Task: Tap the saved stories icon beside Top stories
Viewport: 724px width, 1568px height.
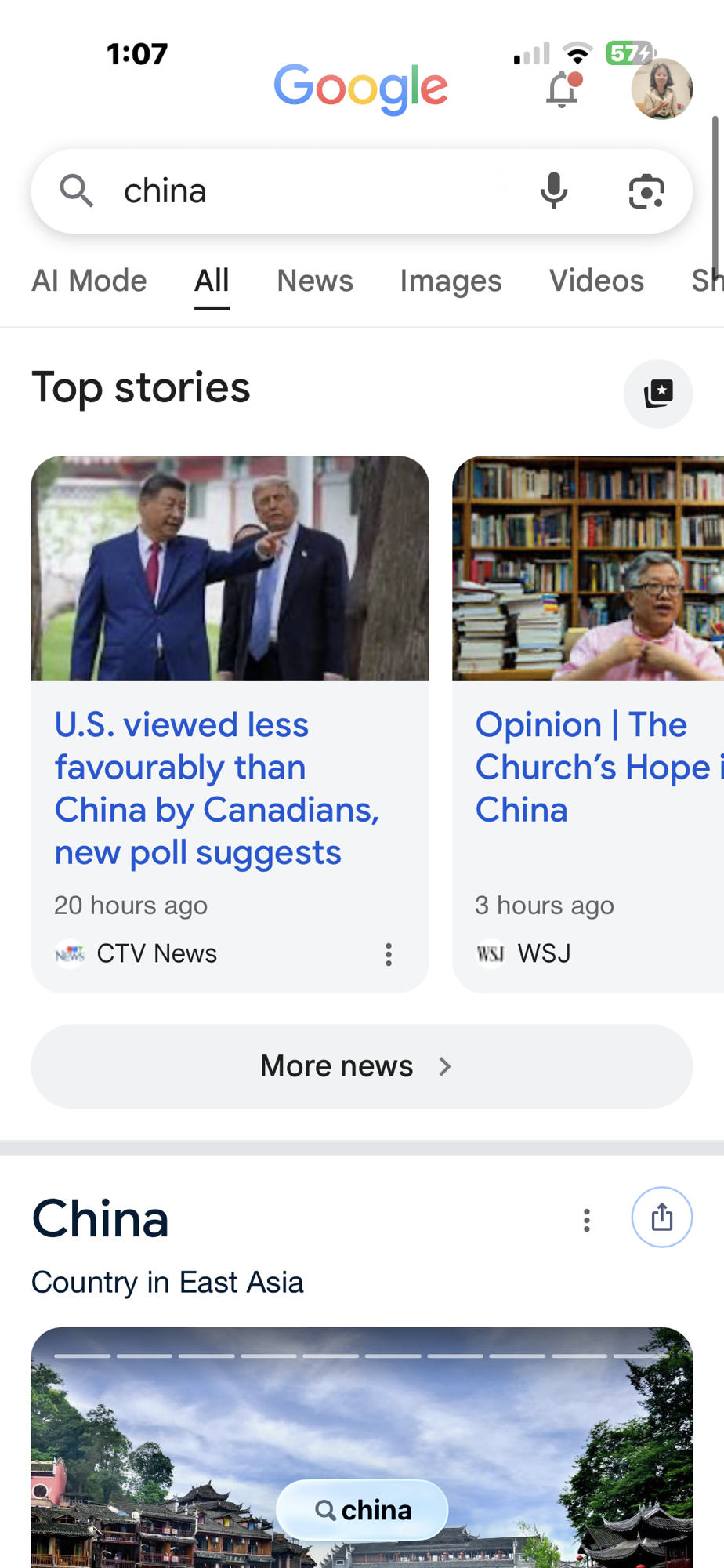Action: [658, 394]
